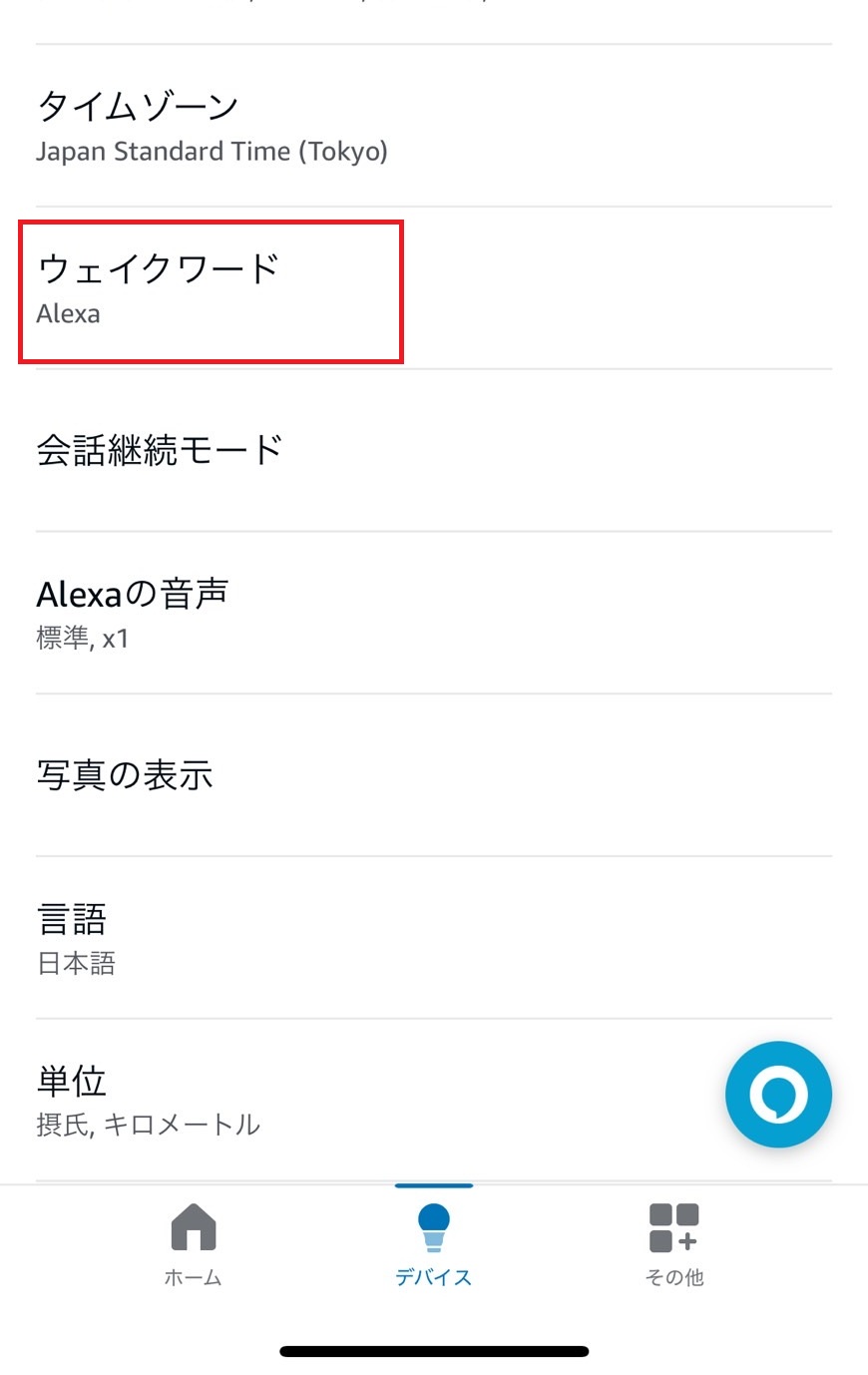The height and width of the screenshot is (1375, 868).
Task: Tap the Alexa voice assistant floating icon
Action: click(x=779, y=1094)
